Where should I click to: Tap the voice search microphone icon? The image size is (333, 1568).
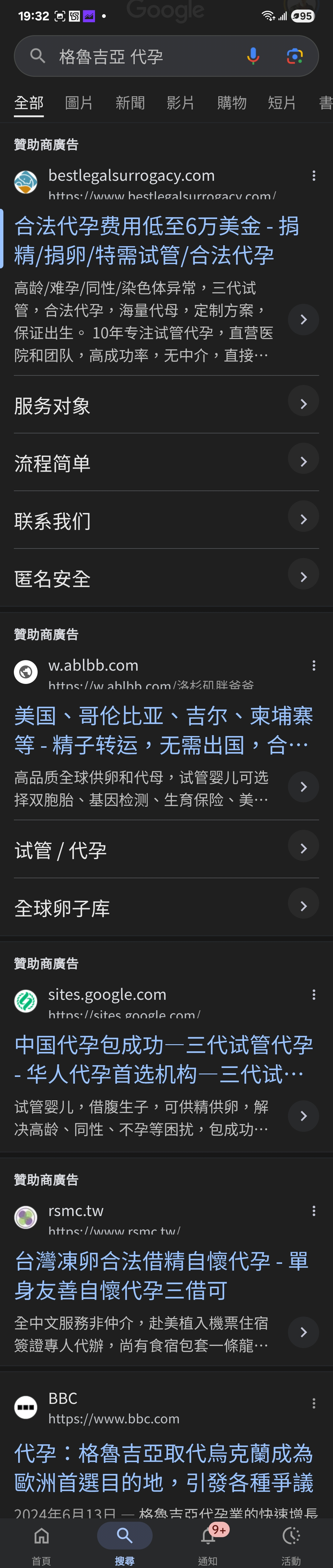[253, 57]
